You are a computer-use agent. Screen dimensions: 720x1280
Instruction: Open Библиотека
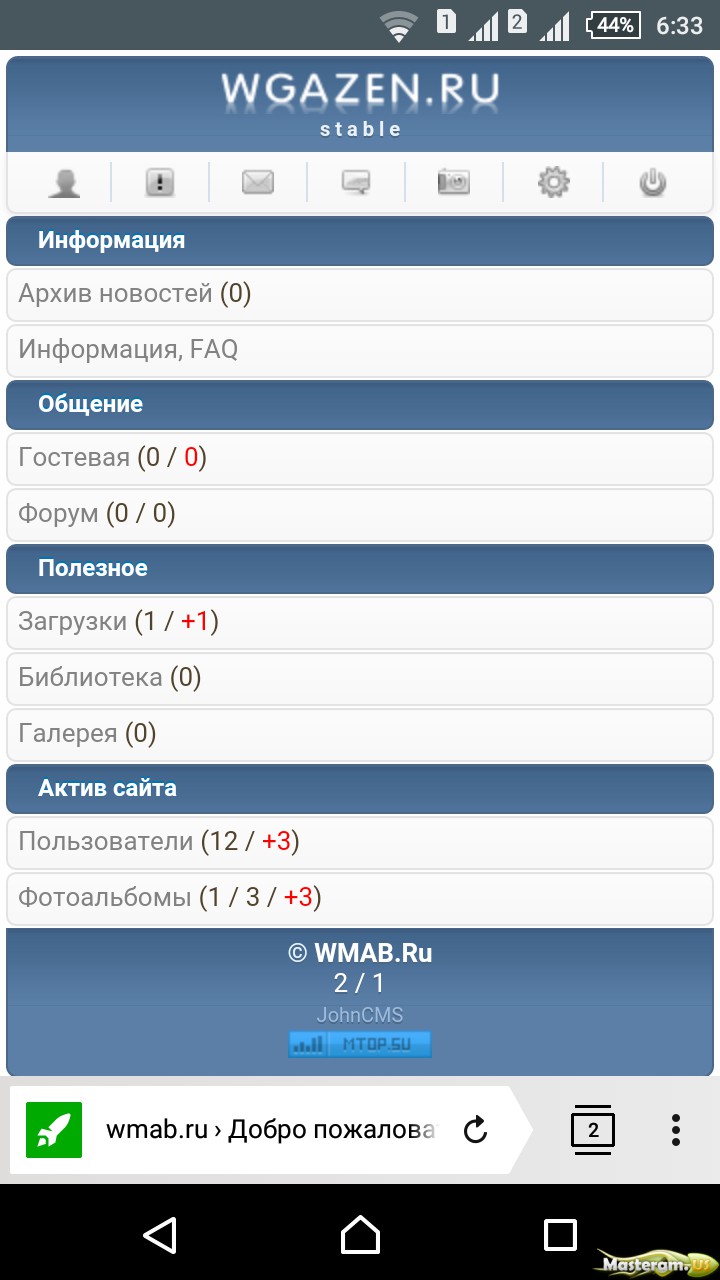[360, 678]
